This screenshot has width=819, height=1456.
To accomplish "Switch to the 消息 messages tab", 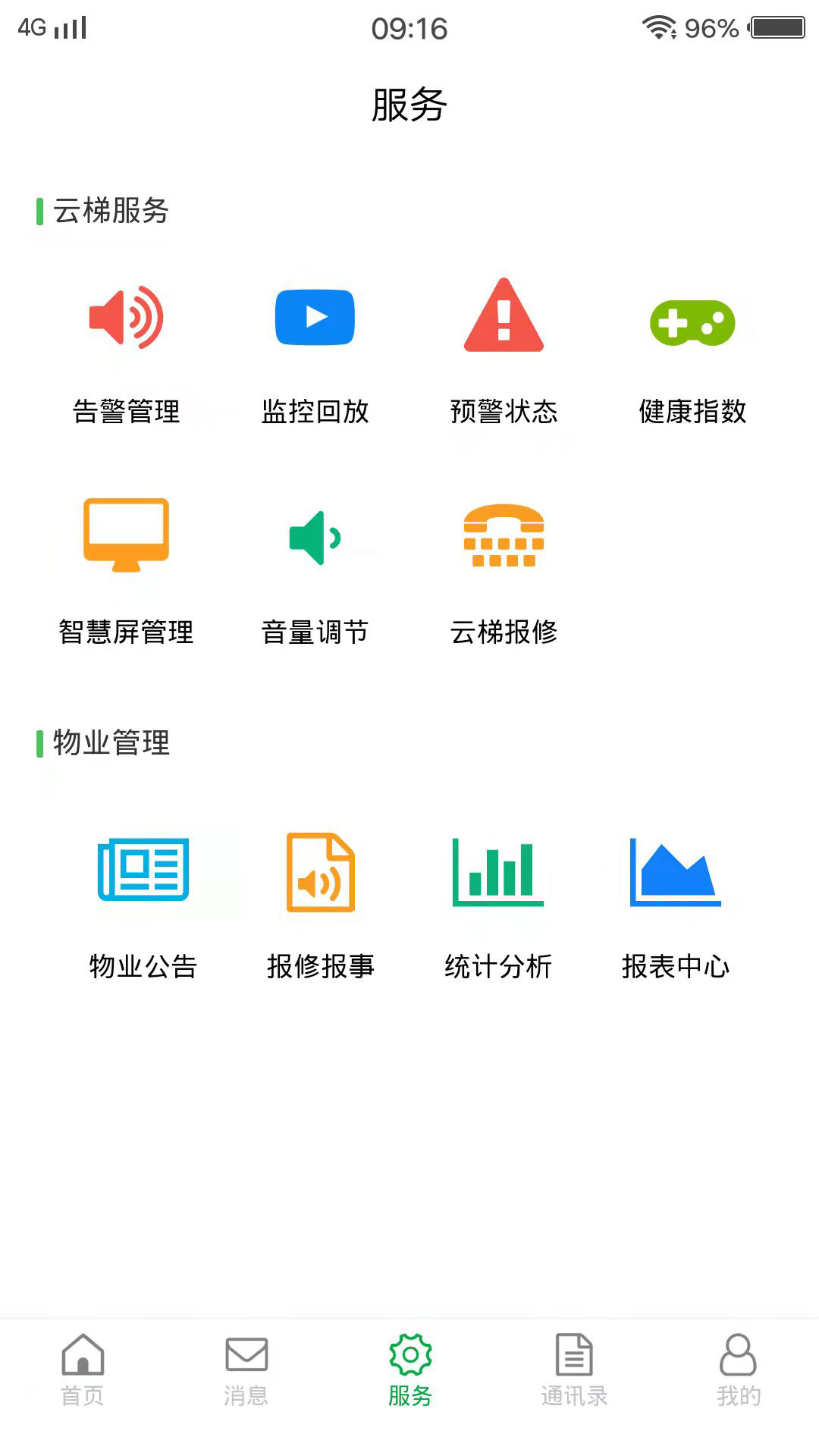I will (246, 1370).
